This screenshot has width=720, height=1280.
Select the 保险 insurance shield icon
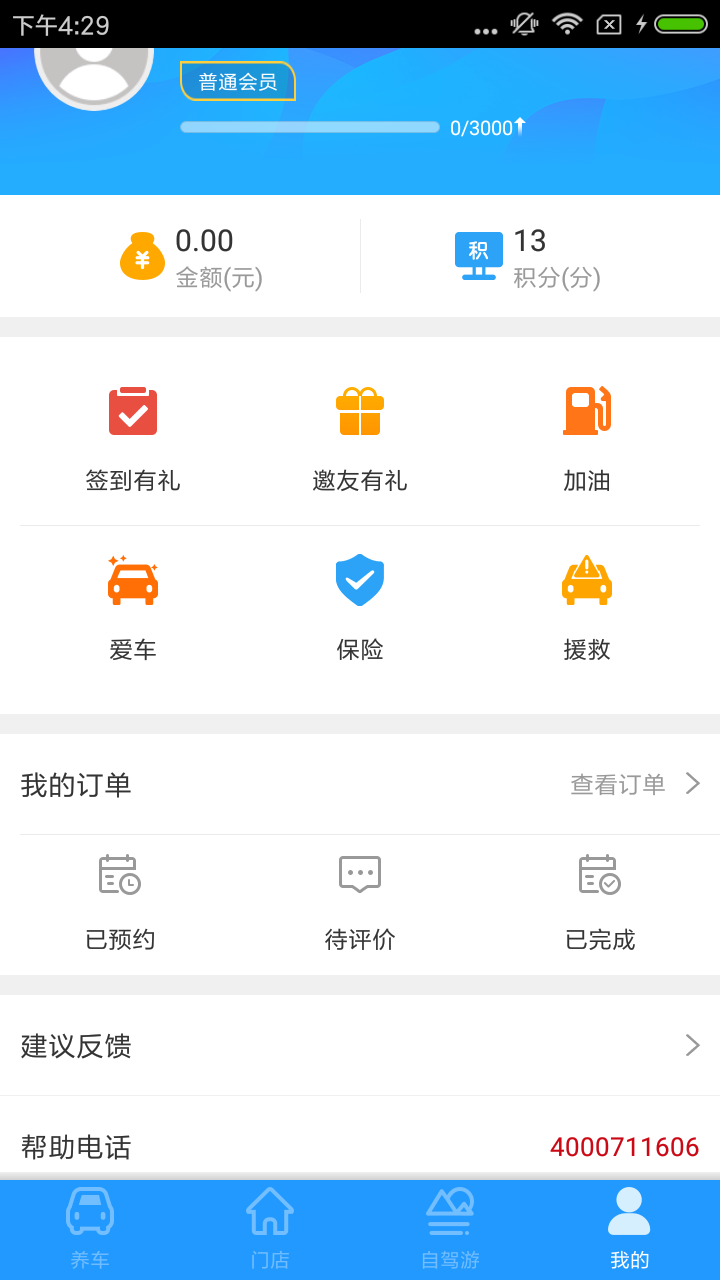click(x=360, y=580)
